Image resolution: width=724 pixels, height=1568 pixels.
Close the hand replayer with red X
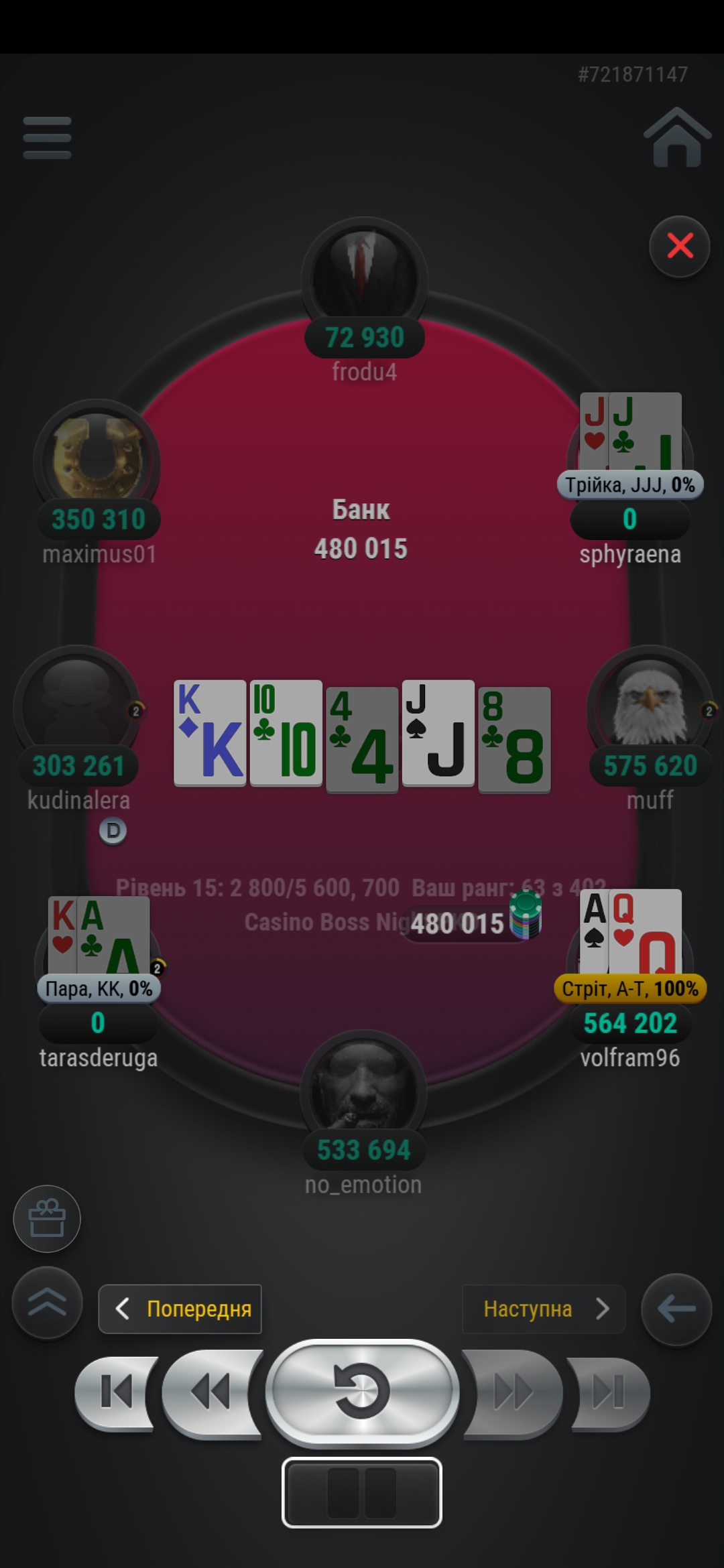(680, 247)
